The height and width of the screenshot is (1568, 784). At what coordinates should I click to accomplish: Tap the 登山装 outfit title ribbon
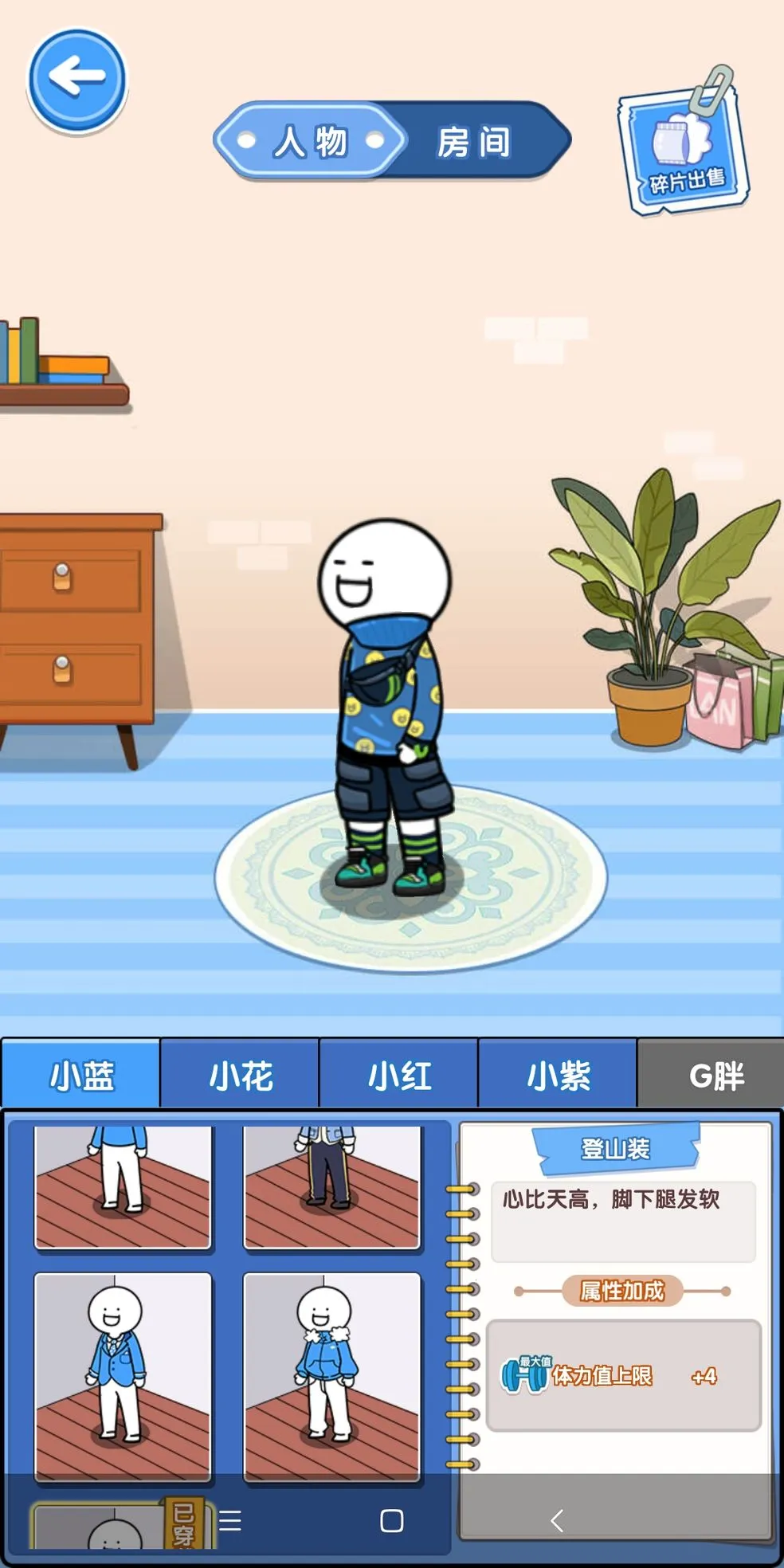point(614,1150)
